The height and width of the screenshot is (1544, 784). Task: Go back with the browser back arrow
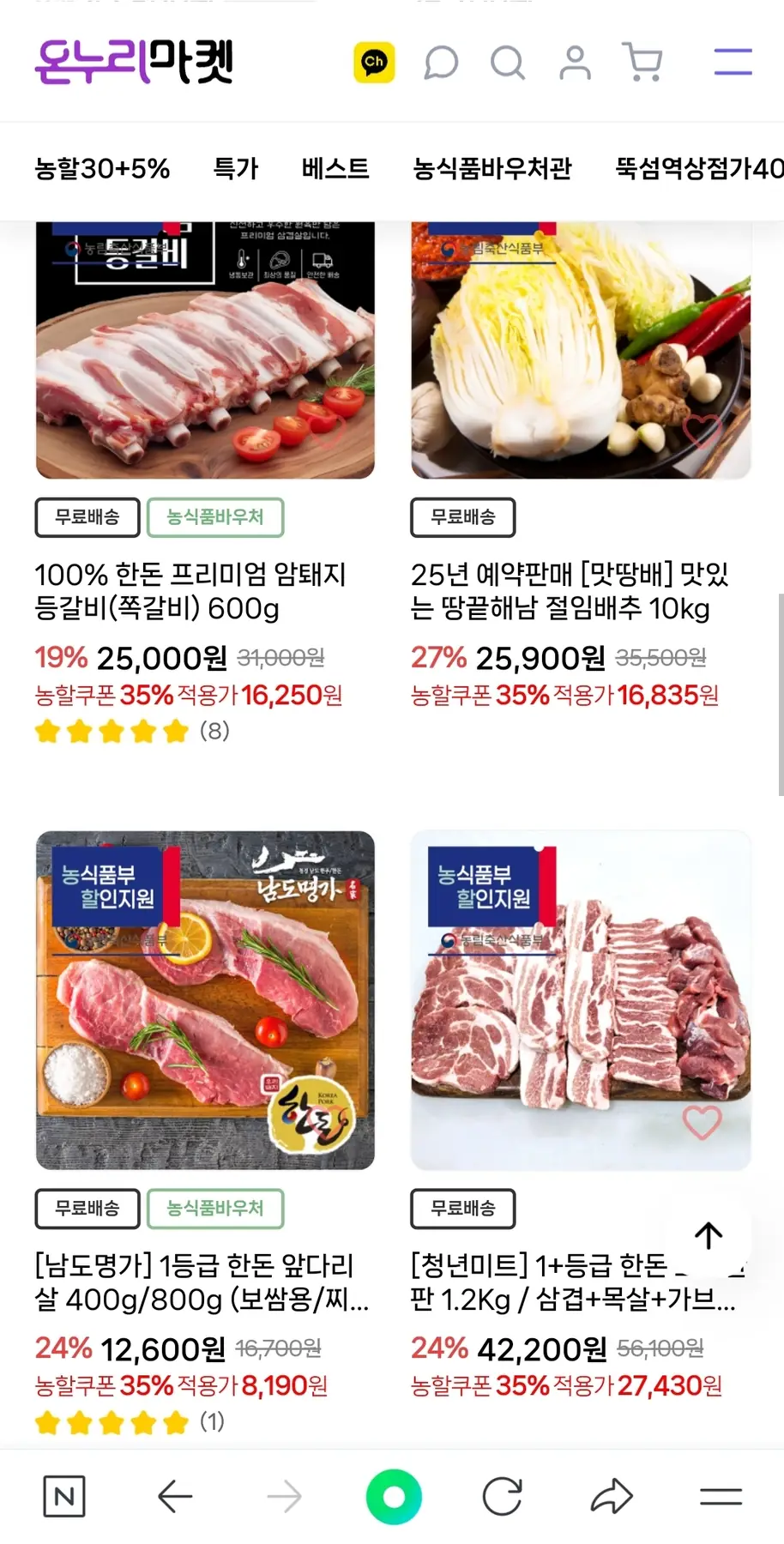[175, 1497]
